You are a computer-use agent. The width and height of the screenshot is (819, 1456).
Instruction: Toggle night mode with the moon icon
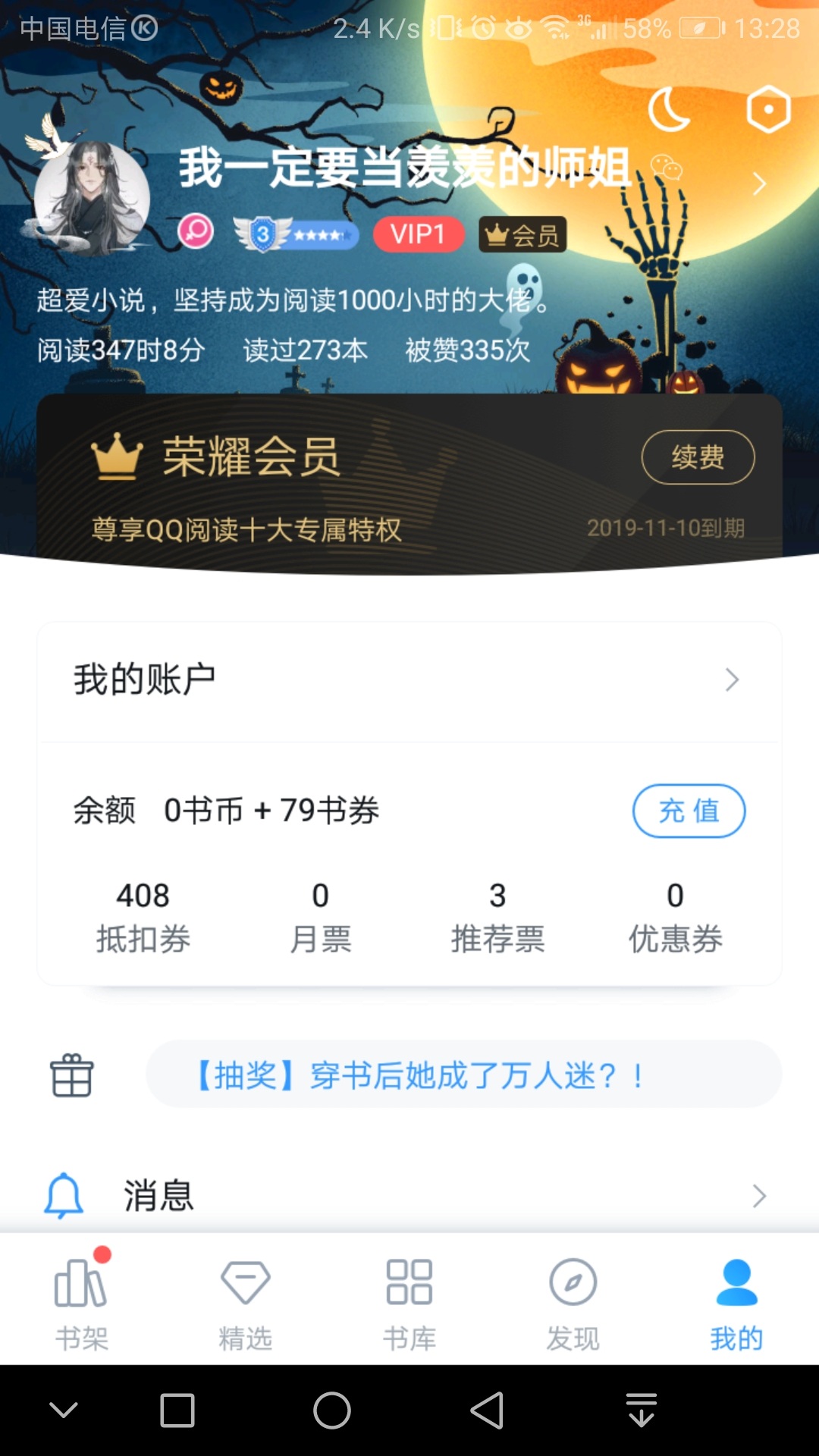pyautogui.click(x=669, y=110)
